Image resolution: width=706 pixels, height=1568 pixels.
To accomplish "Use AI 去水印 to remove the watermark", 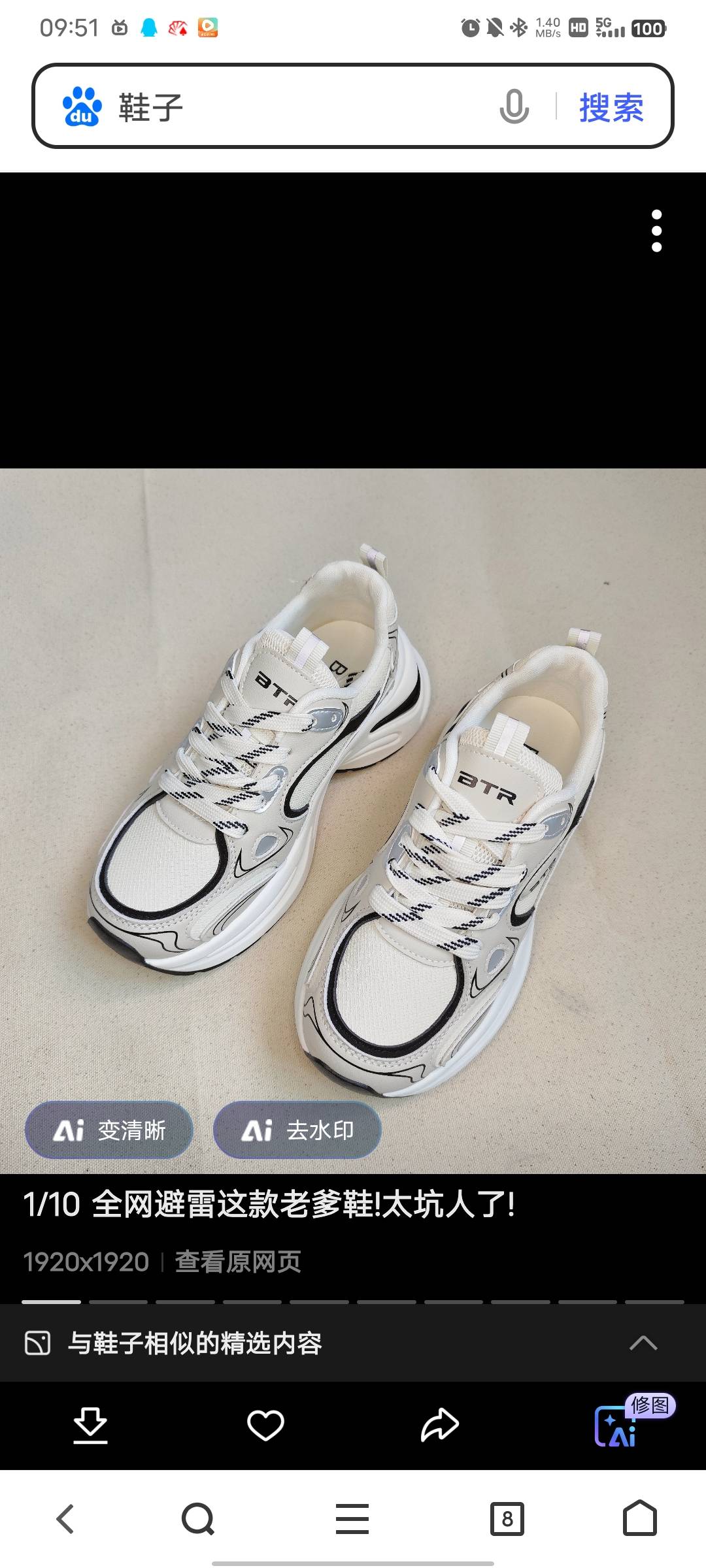I will [297, 1130].
